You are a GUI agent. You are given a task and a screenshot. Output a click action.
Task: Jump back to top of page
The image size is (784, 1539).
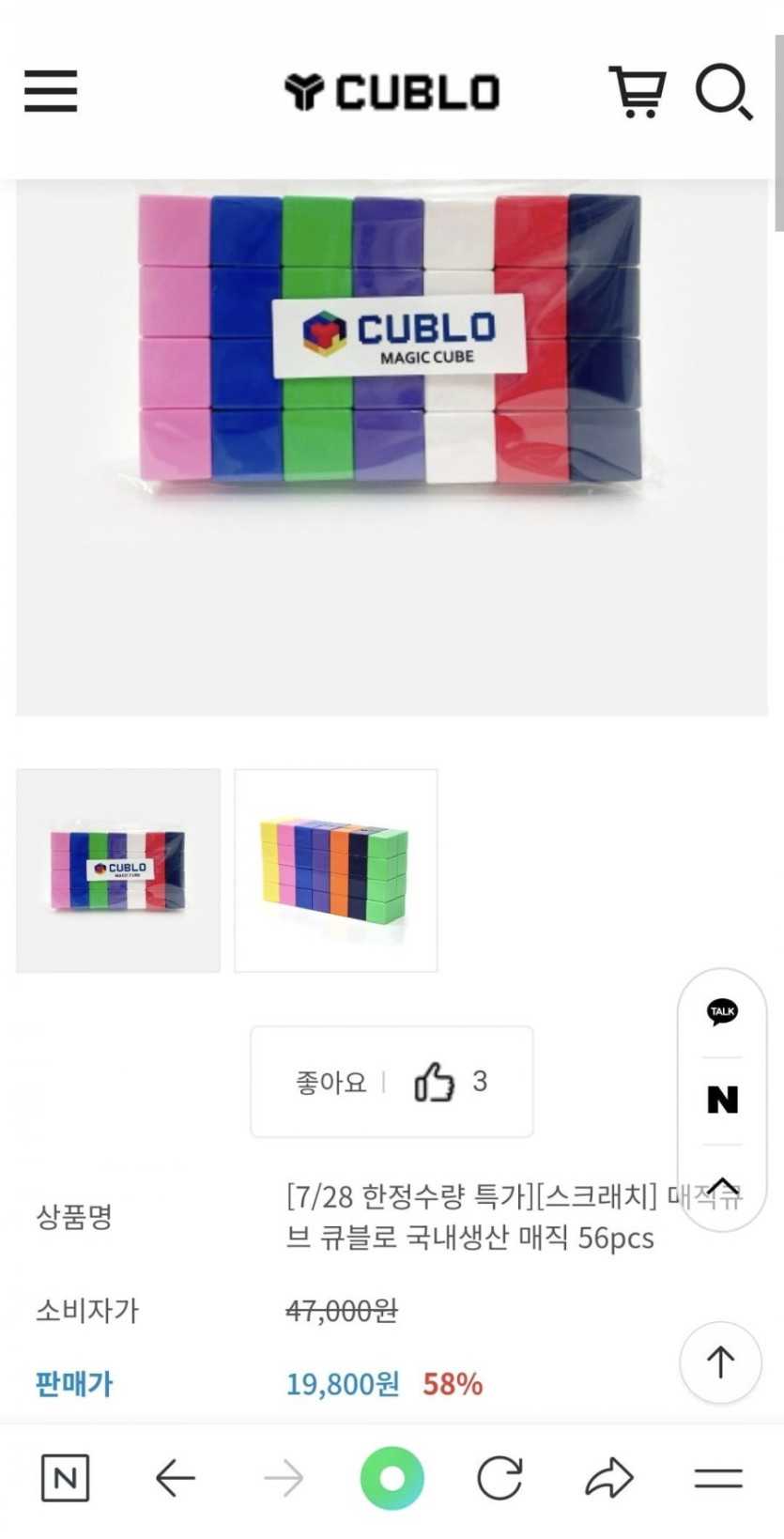pos(720,1362)
